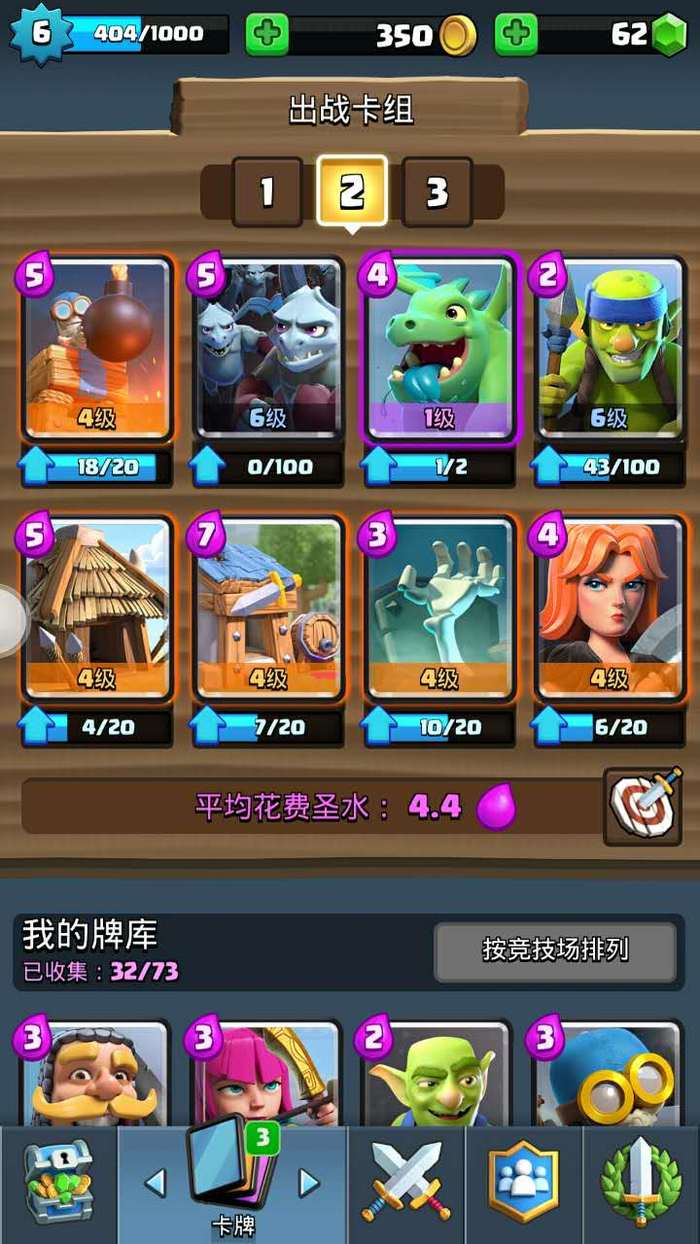Open the clan social shield tab
Viewport: 700px width, 1244px height.
point(523,1182)
